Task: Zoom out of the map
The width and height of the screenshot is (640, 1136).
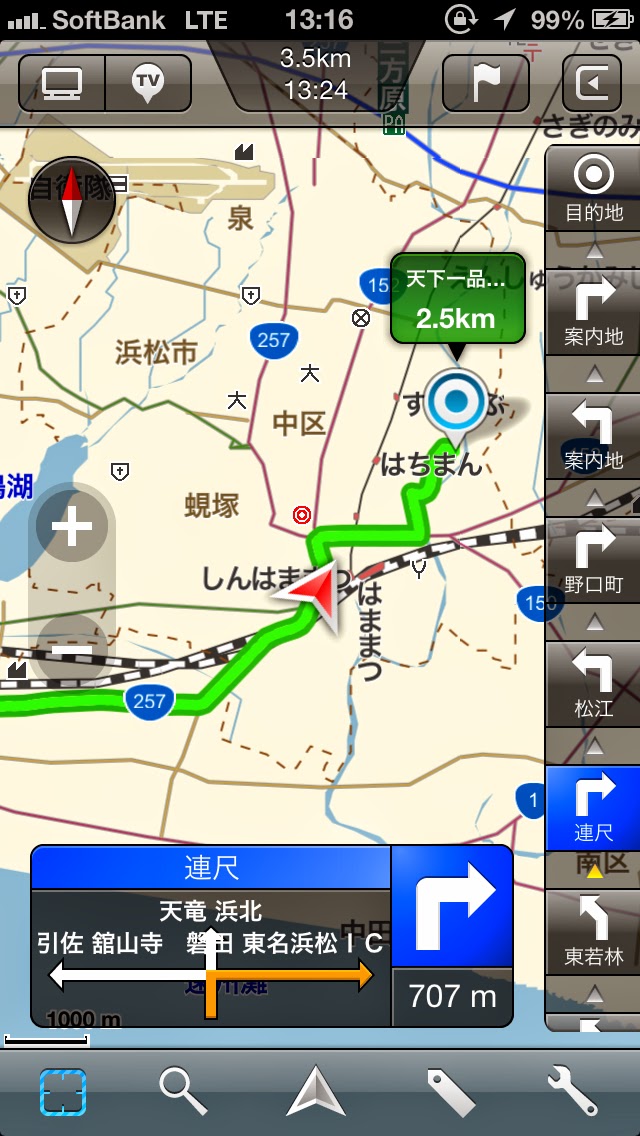Action: (72, 651)
